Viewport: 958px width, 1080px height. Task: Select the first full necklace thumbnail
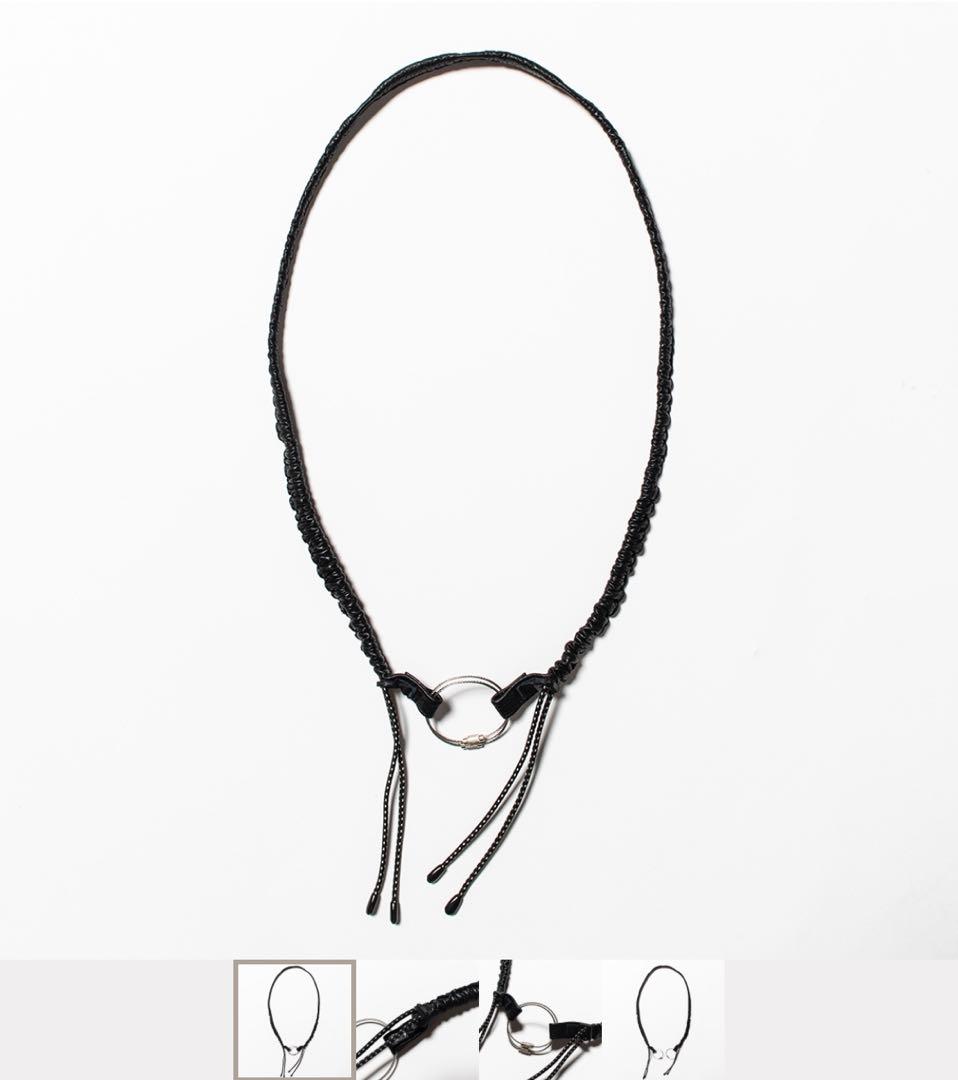(294, 1020)
